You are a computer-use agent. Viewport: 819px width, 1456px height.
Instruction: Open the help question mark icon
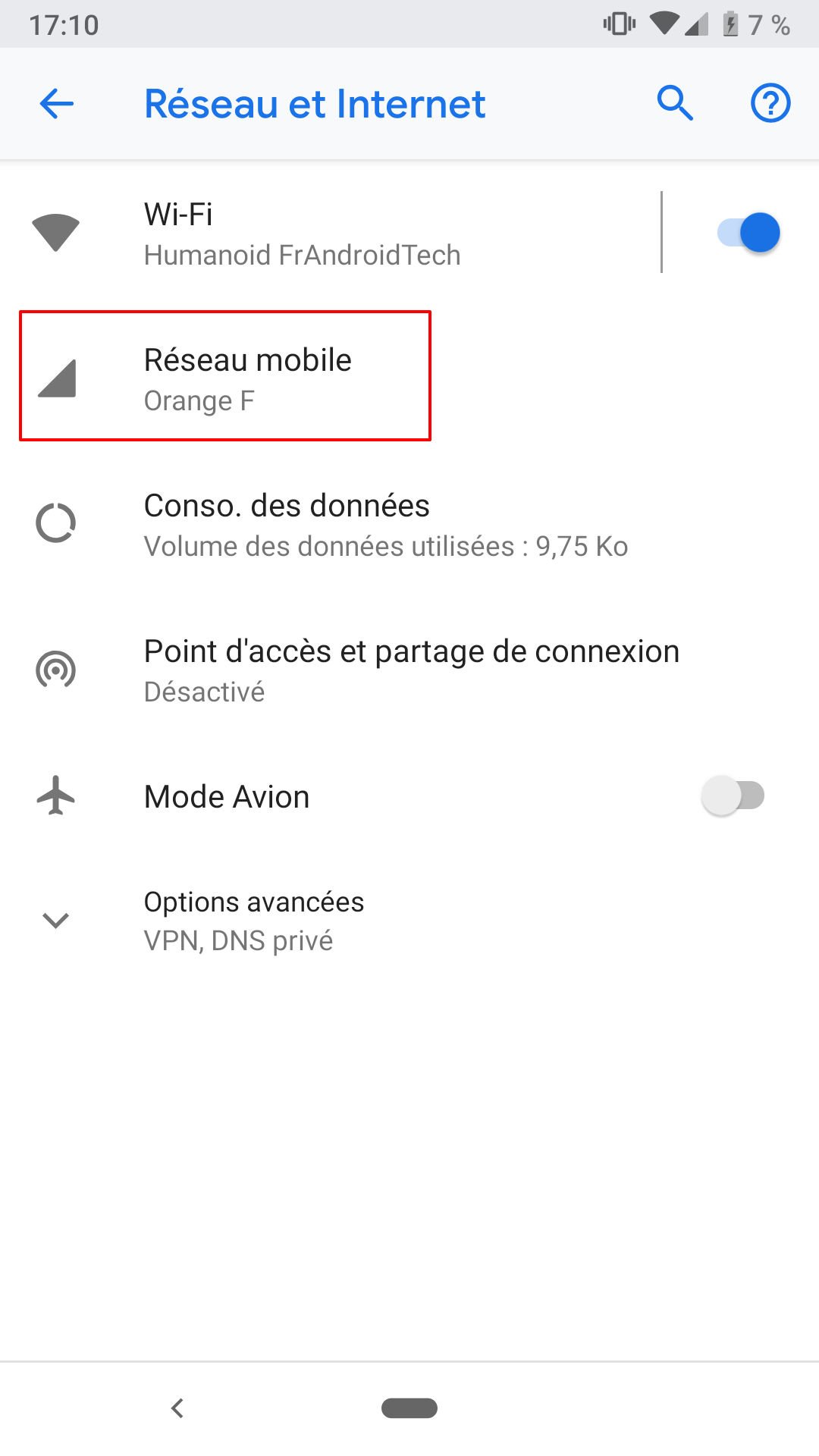[x=770, y=103]
